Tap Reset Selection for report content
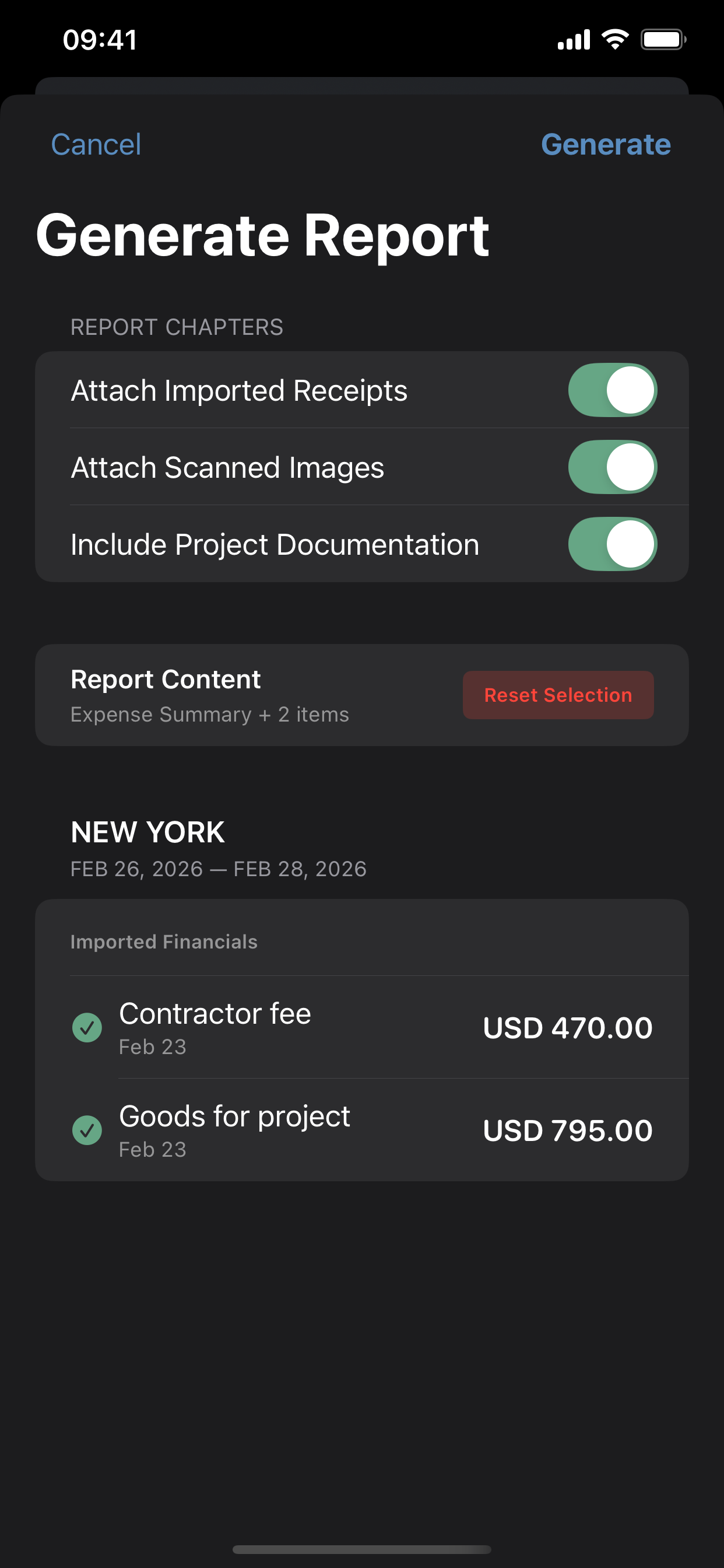Screen dimensions: 724x1568 (557, 695)
